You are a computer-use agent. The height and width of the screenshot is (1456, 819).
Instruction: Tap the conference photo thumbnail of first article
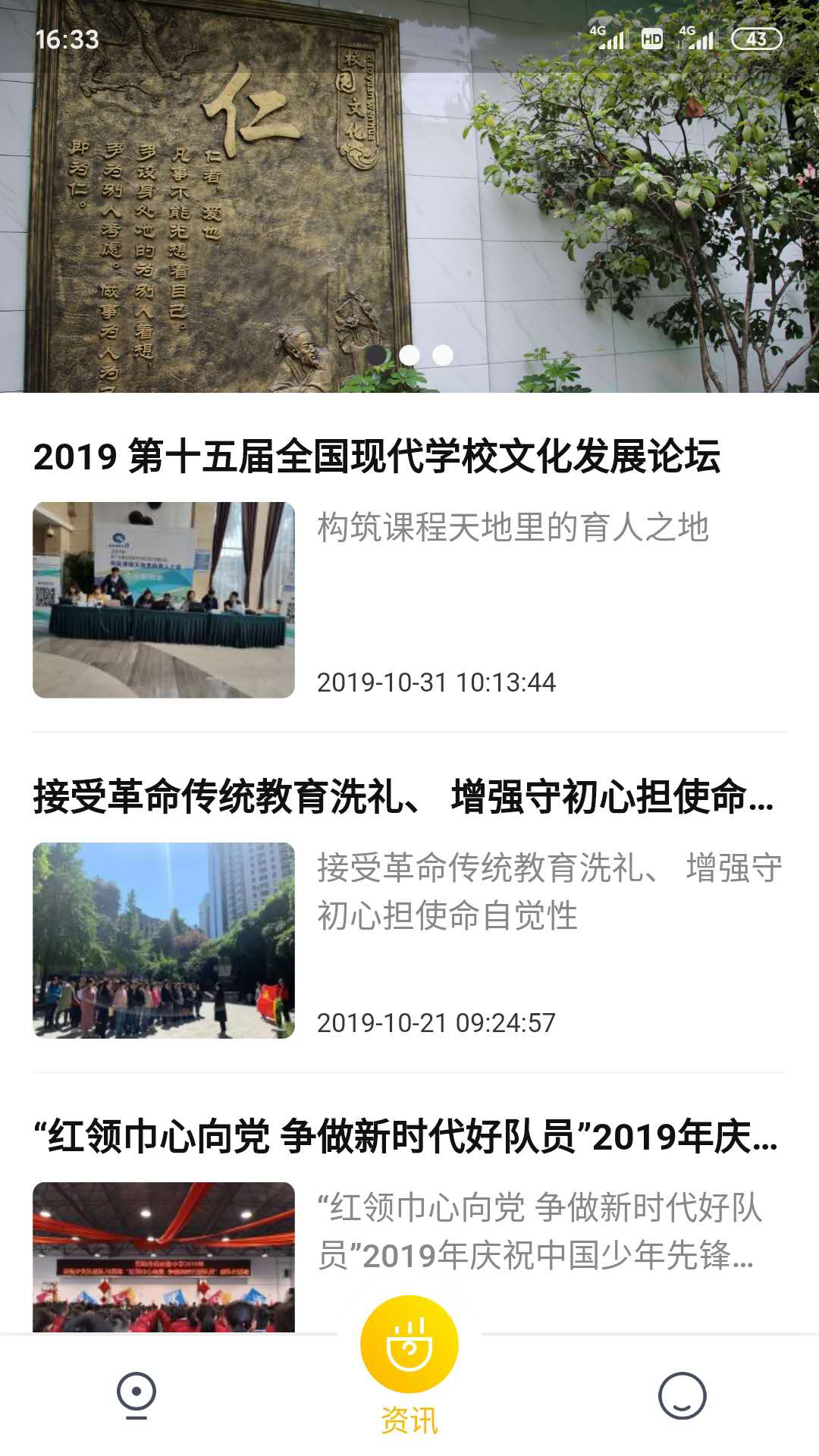click(x=163, y=599)
